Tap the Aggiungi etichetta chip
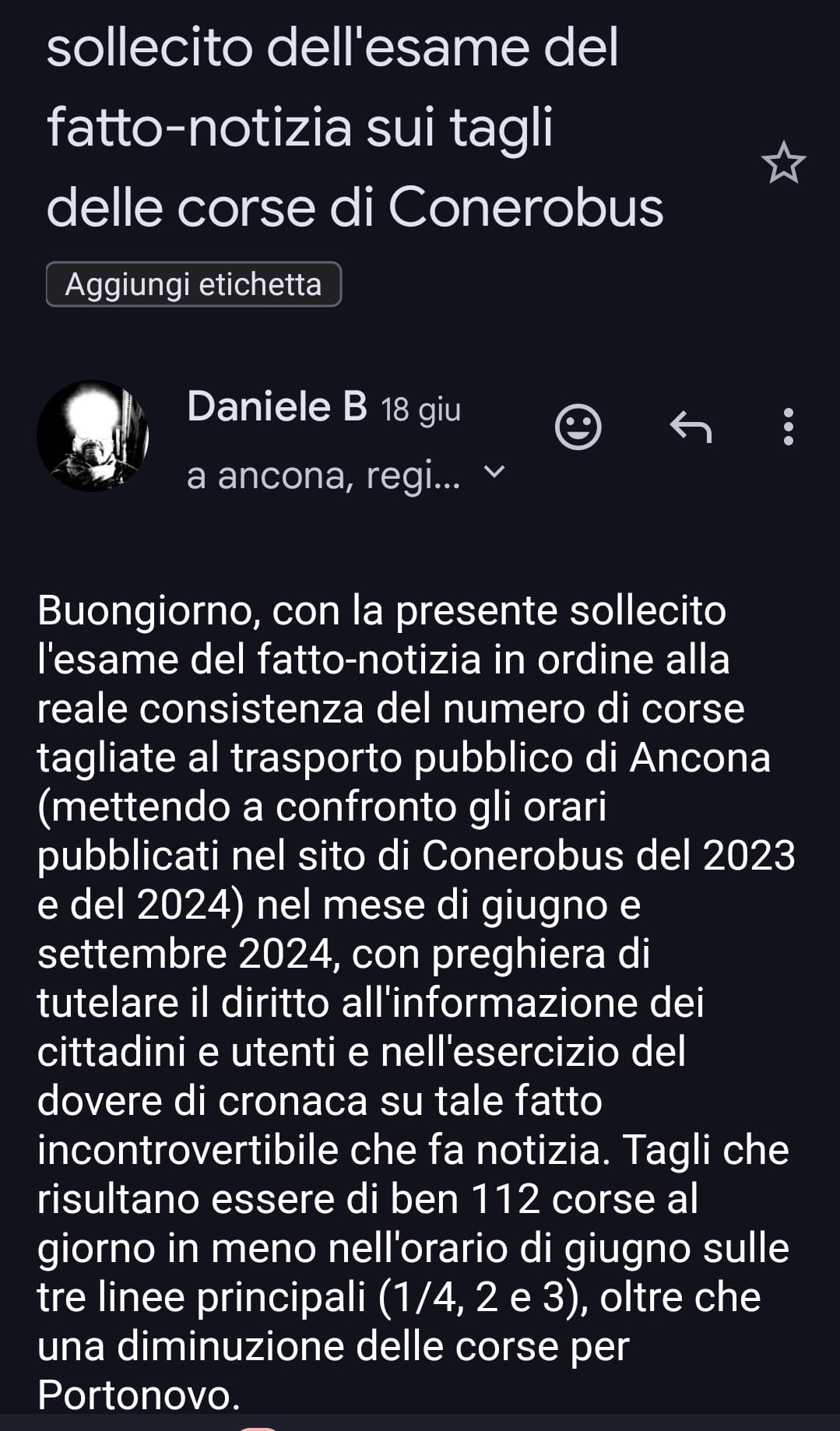The width and height of the screenshot is (840, 1431). [193, 284]
